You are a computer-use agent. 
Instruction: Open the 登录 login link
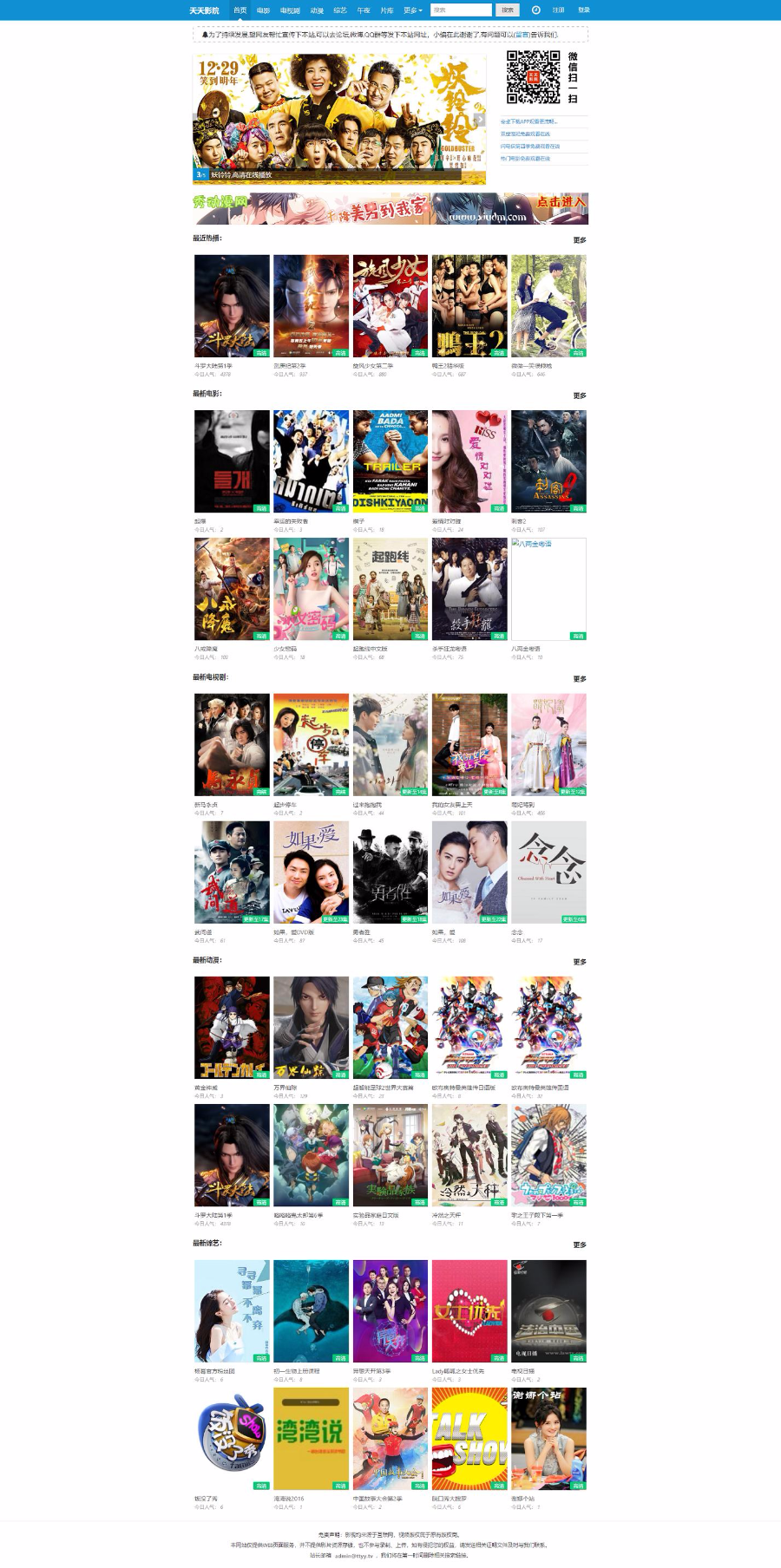click(584, 10)
